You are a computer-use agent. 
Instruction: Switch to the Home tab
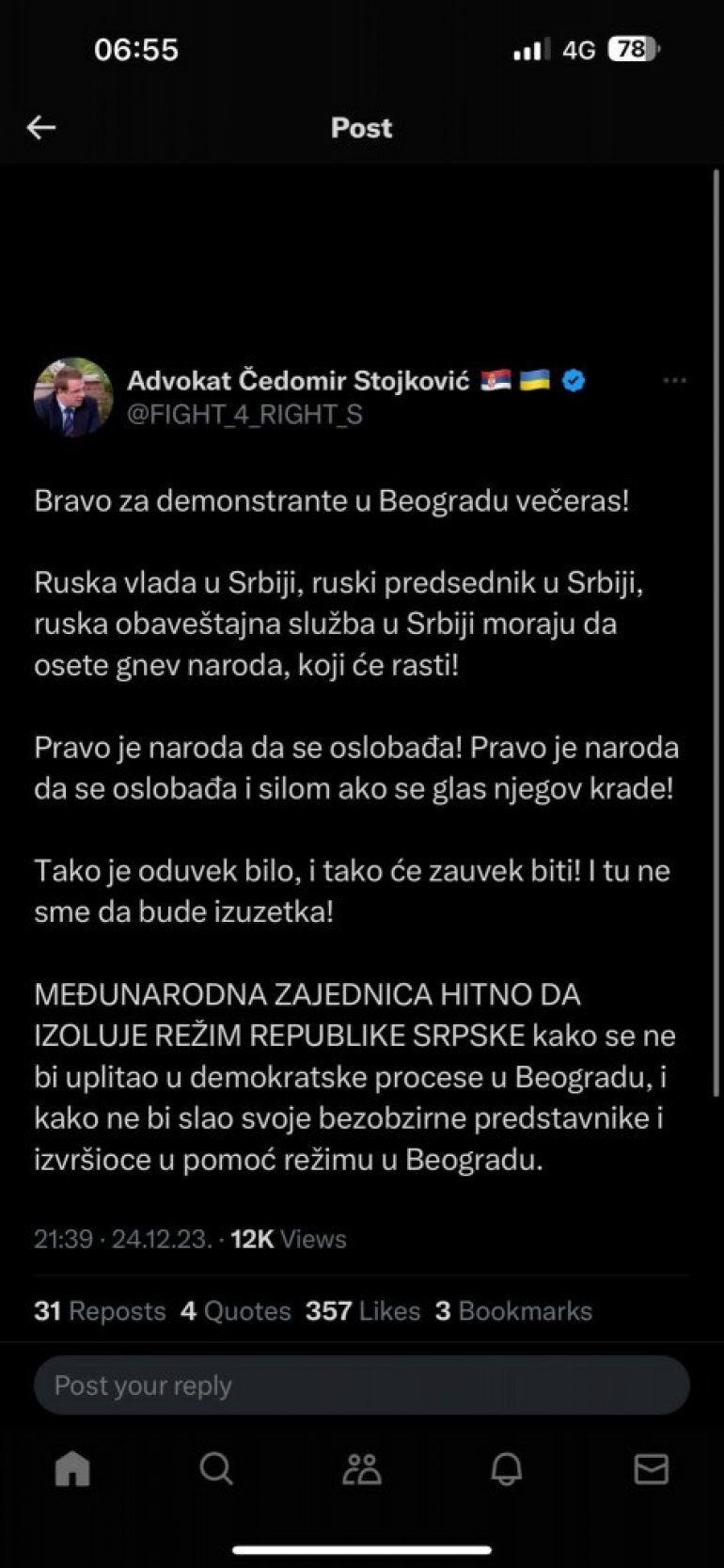[72, 1468]
